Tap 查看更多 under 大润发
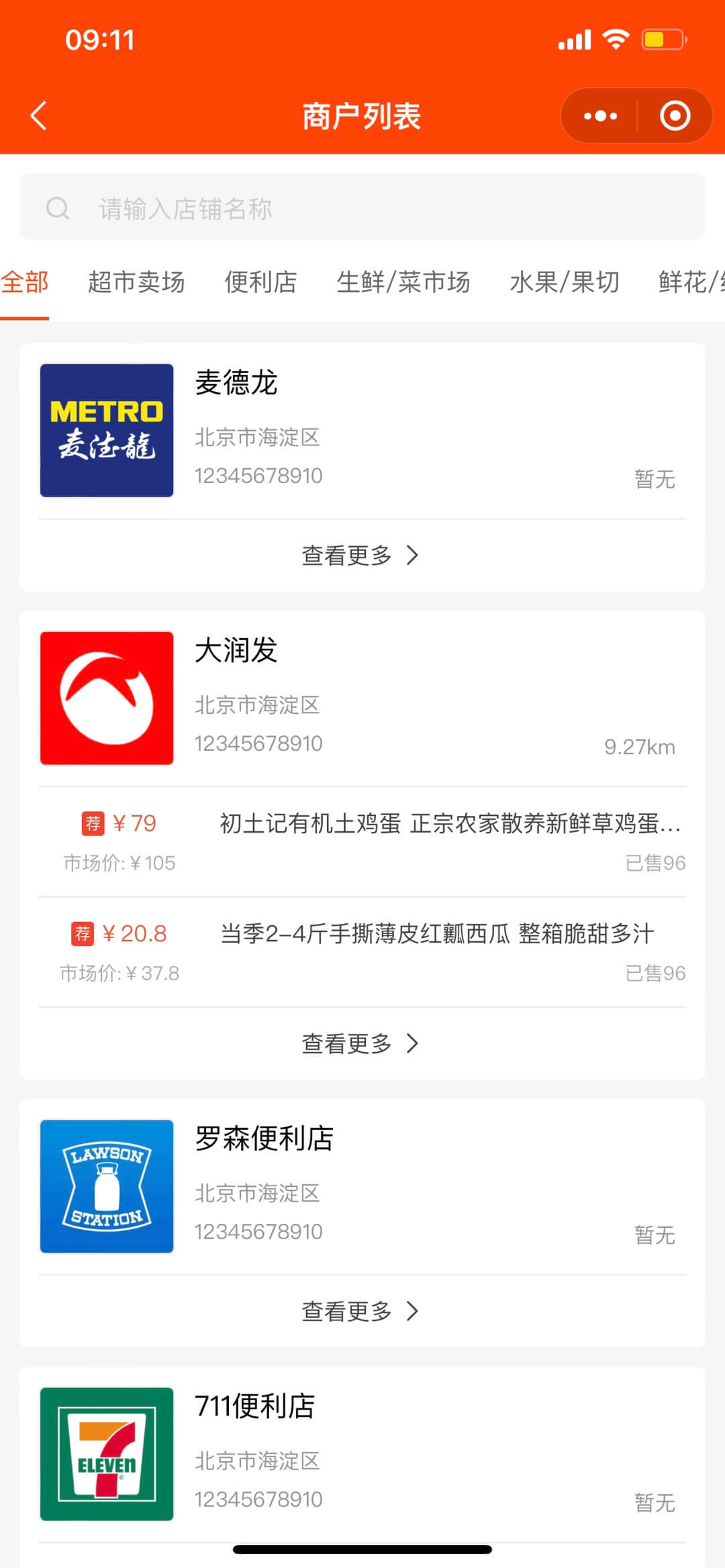Viewport: 725px width, 1568px height. pyautogui.click(x=361, y=1043)
